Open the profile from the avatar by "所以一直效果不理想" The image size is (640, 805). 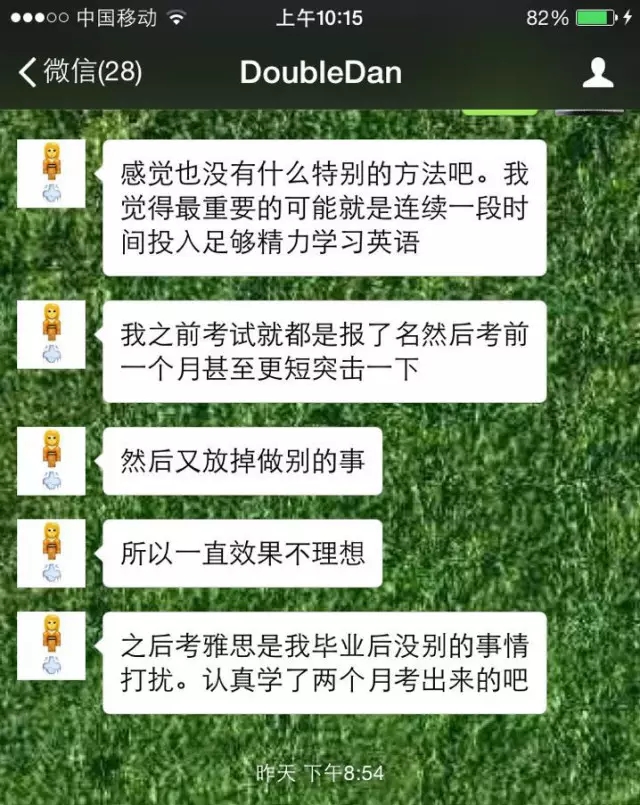[x=51, y=553]
